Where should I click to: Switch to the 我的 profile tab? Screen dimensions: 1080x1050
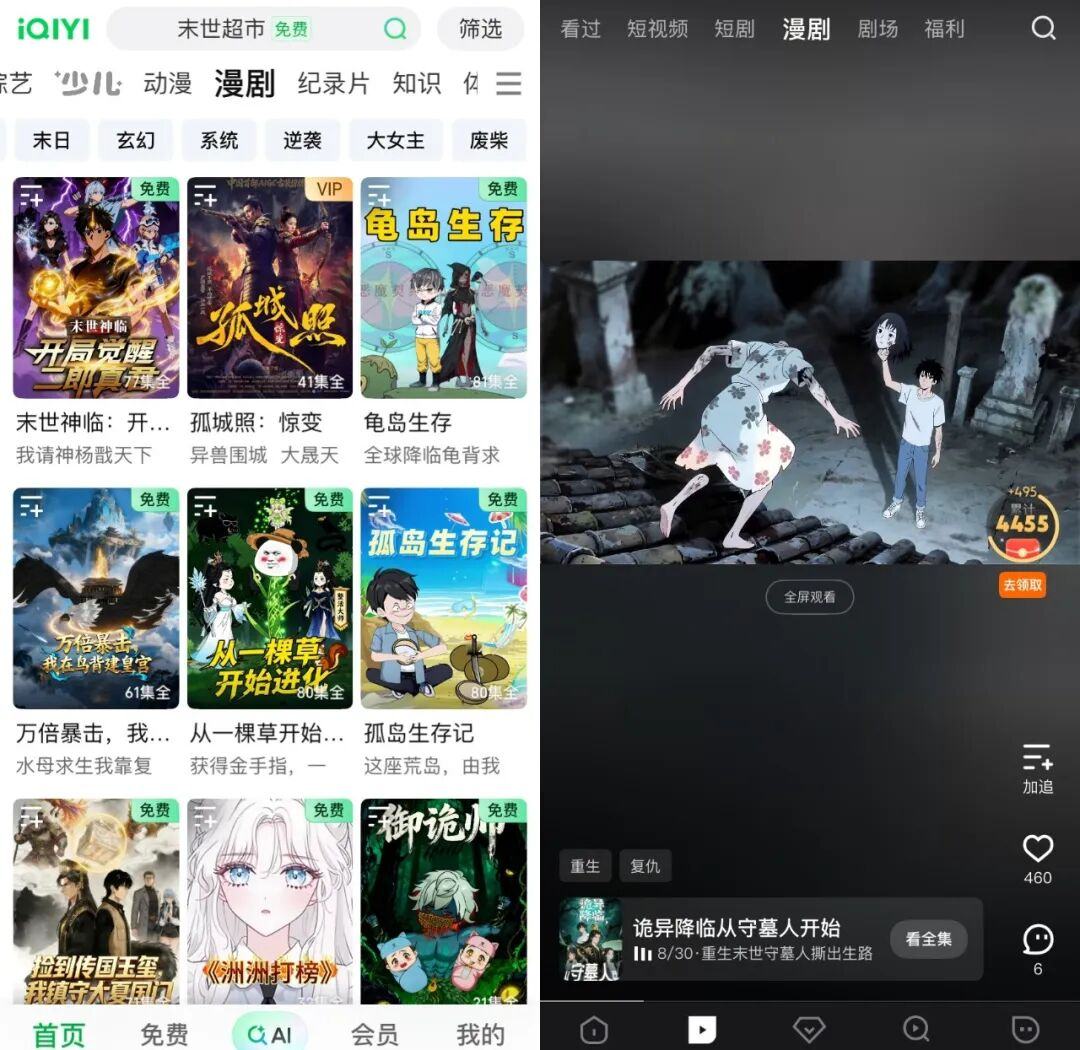[x=480, y=1033]
